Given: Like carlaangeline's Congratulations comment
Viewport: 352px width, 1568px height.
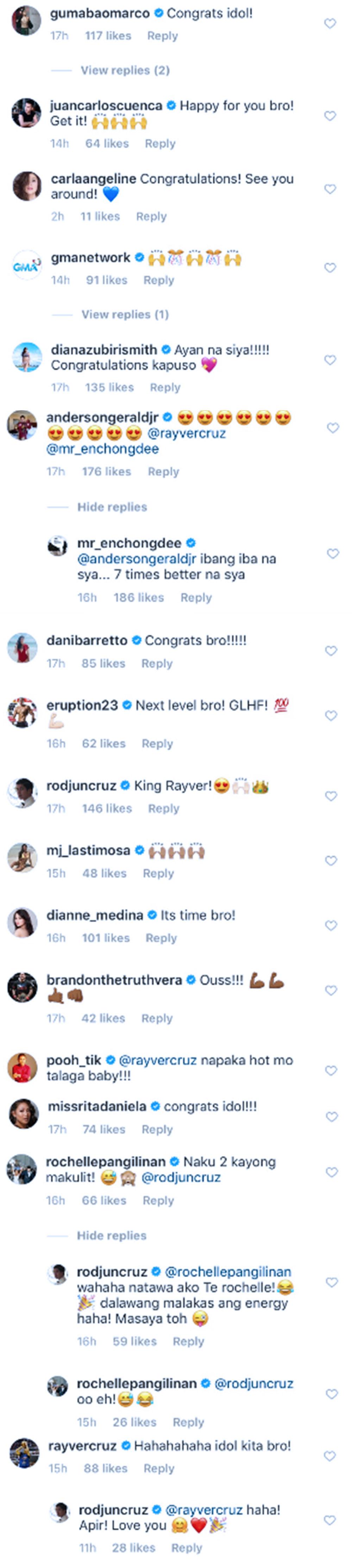Looking at the screenshot, I should point(329,189).
